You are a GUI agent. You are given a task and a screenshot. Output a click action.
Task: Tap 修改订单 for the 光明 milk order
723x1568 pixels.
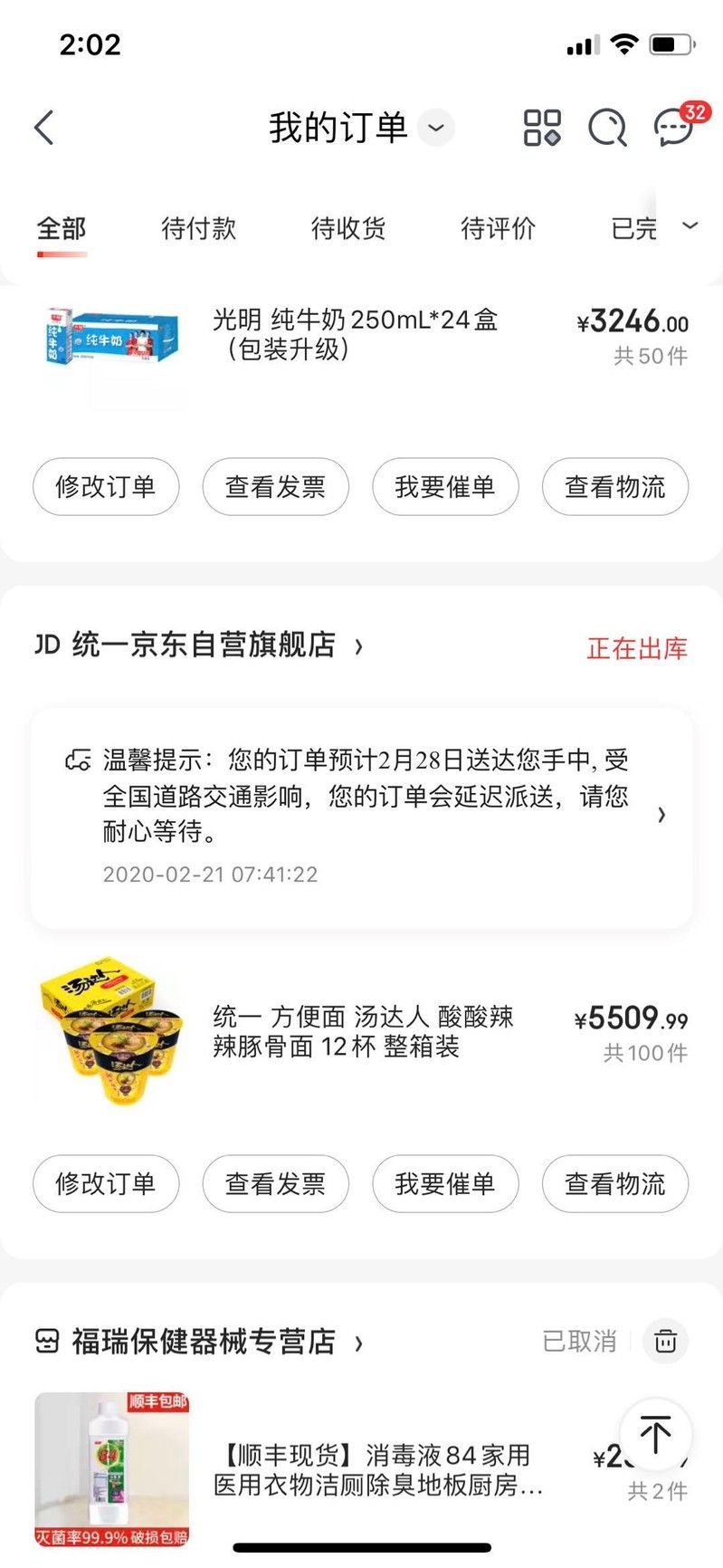click(x=106, y=487)
